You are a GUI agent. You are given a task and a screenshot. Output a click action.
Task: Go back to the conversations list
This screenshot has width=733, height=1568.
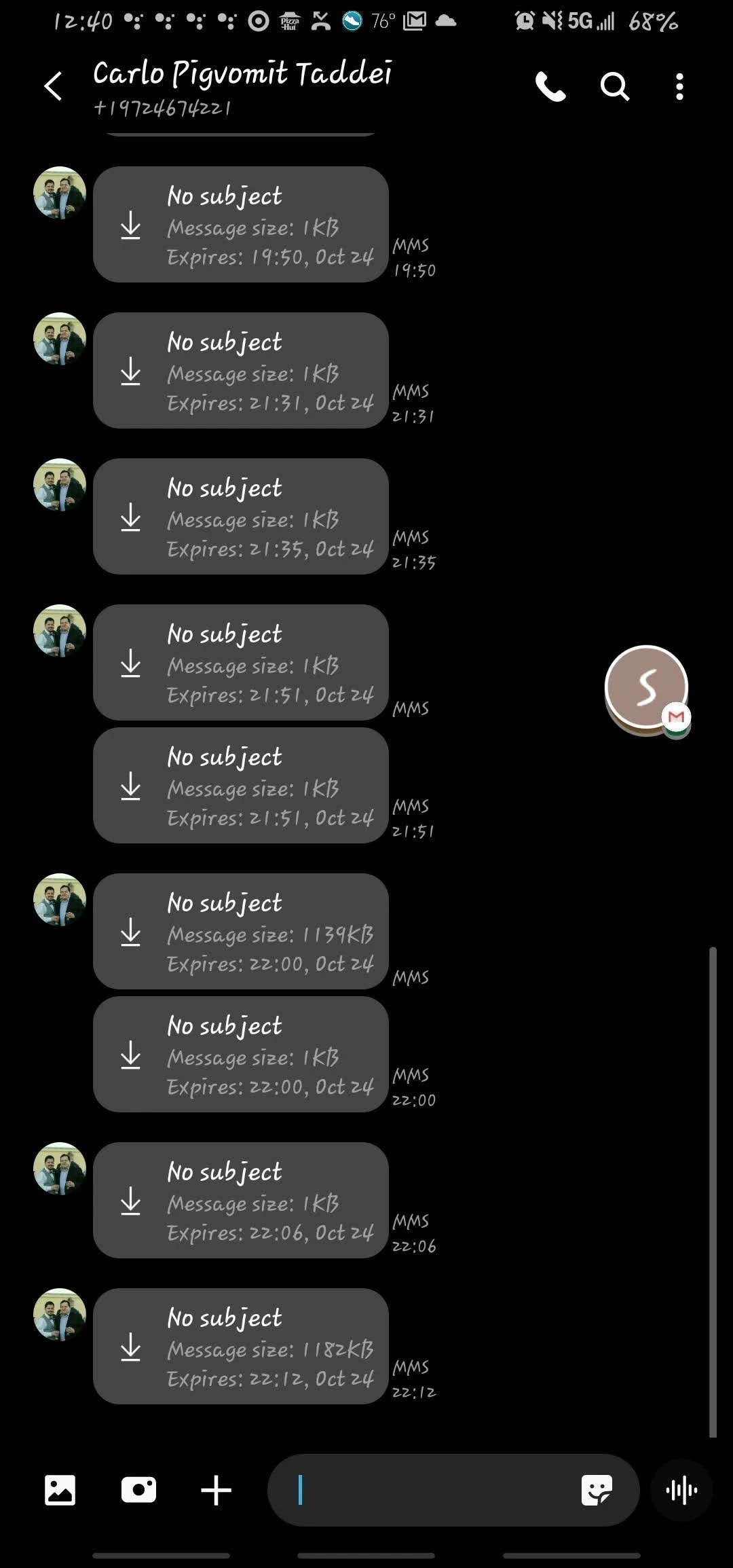click(53, 87)
